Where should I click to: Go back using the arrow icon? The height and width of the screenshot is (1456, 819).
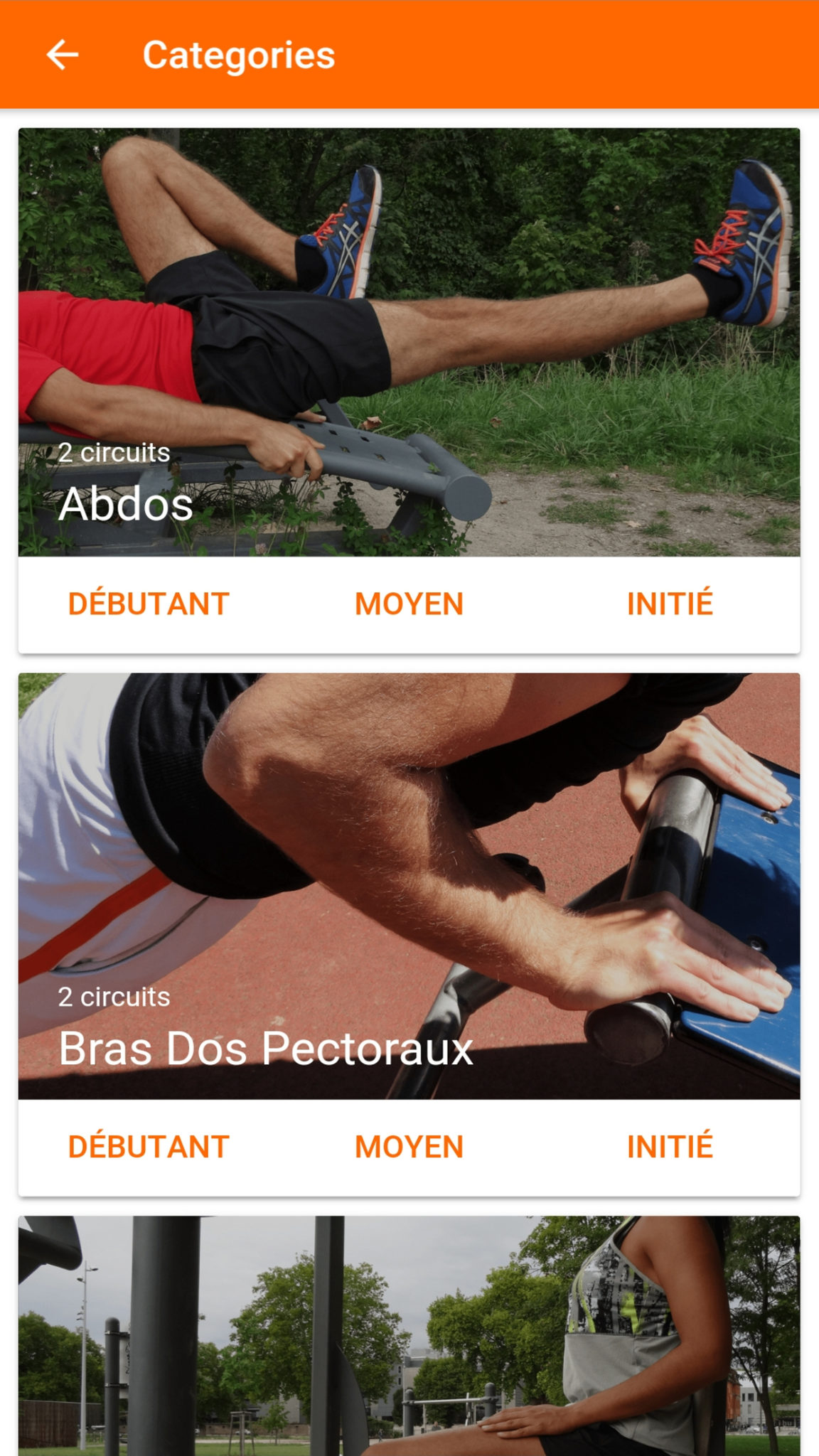tap(63, 55)
